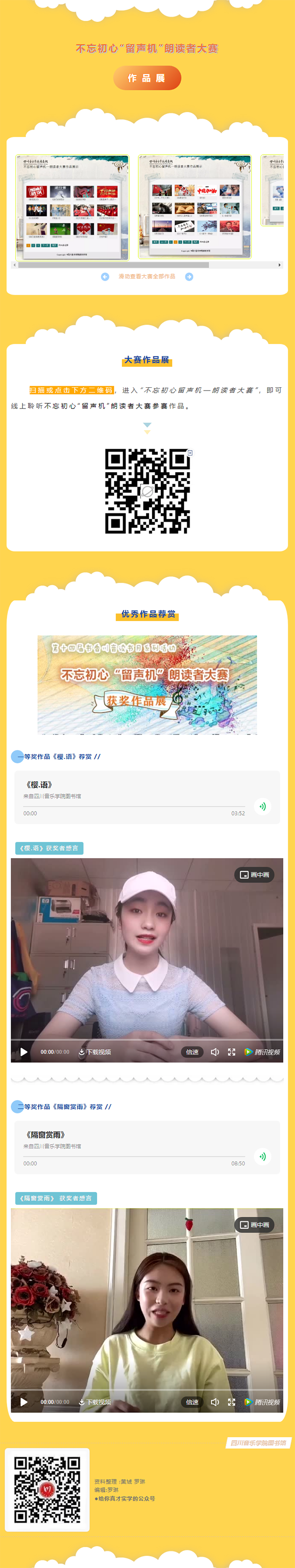Enter fullscreen on the 《隔窗赏雨》 video
The height and width of the screenshot is (1568, 295).
point(232,1402)
